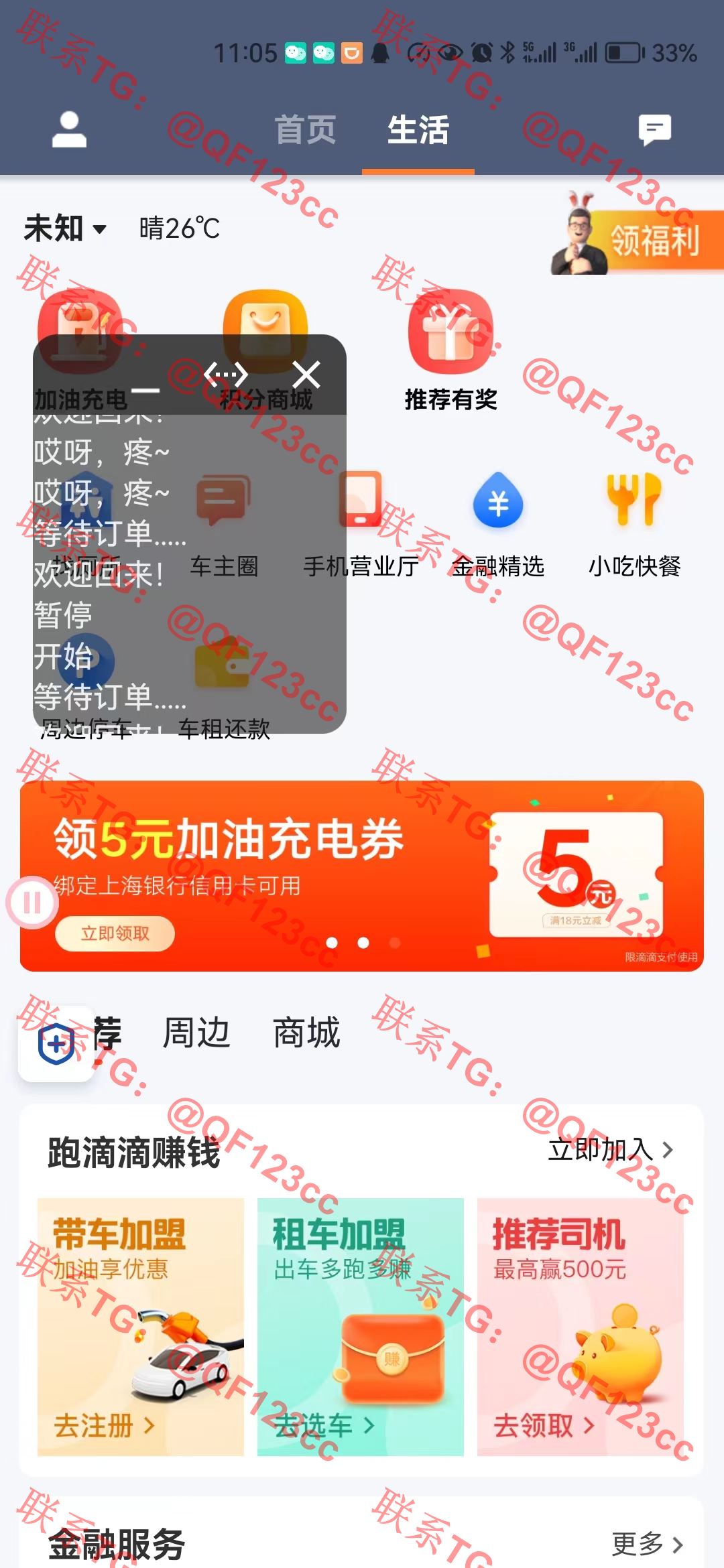Close the floating overlay window

pyautogui.click(x=307, y=375)
